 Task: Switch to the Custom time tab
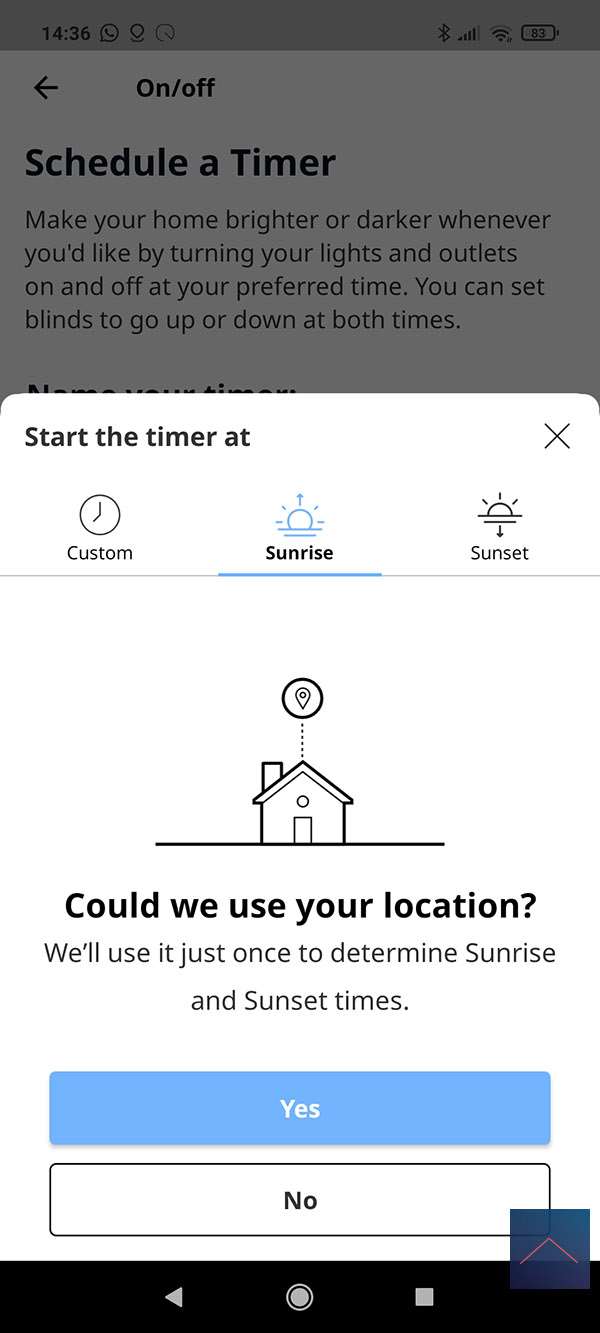100,528
